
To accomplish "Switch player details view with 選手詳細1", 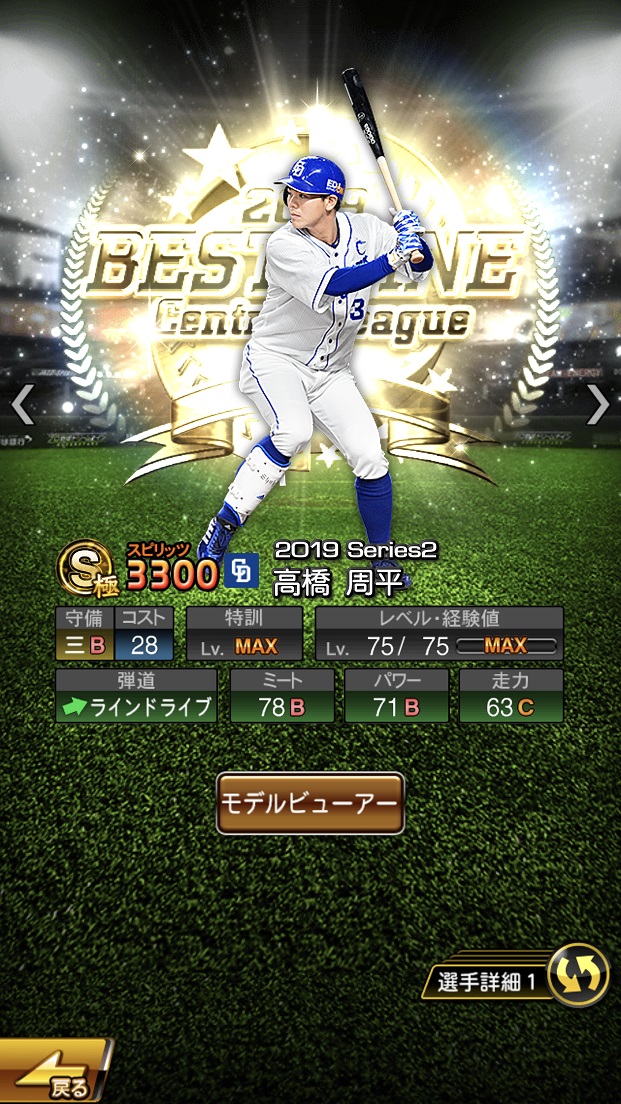I will click(x=577, y=975).
